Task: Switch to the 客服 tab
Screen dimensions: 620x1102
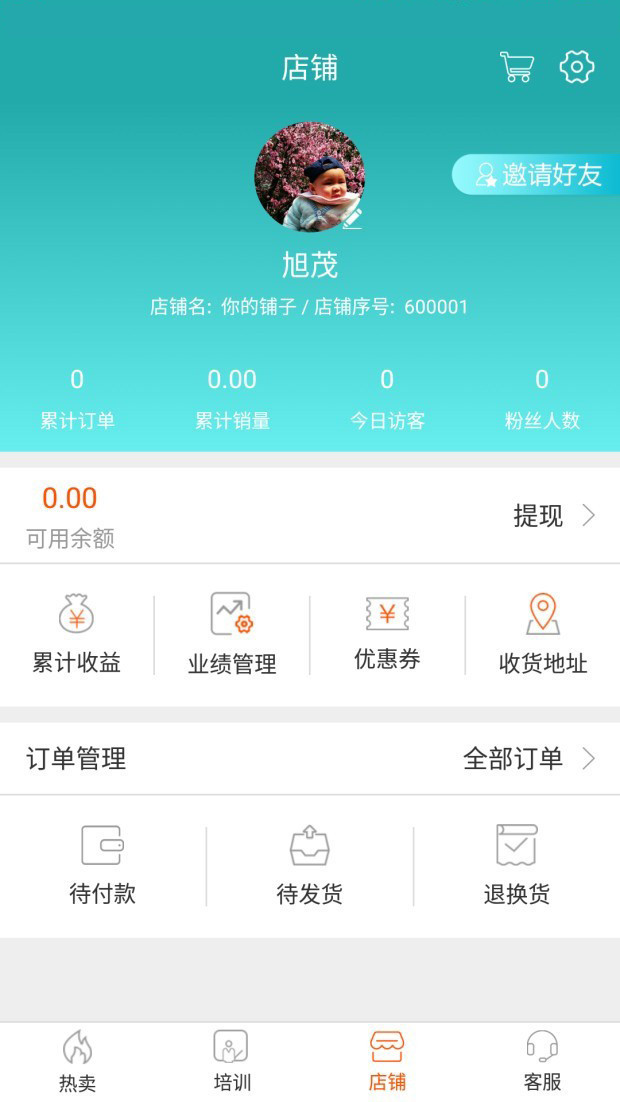Action: (x=543, y=1061)
